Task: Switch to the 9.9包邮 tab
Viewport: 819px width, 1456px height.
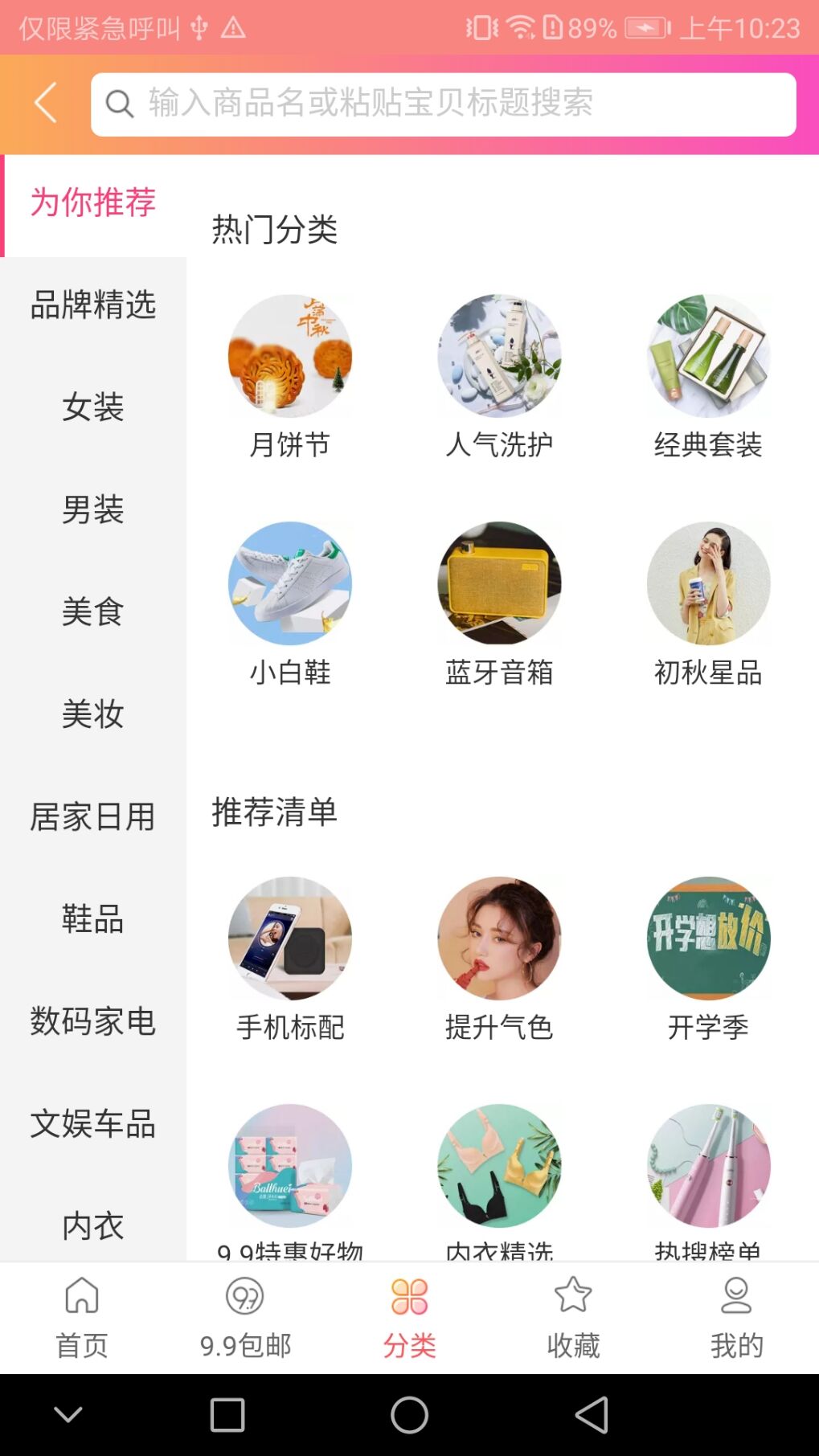Action: coord(246,1318)
